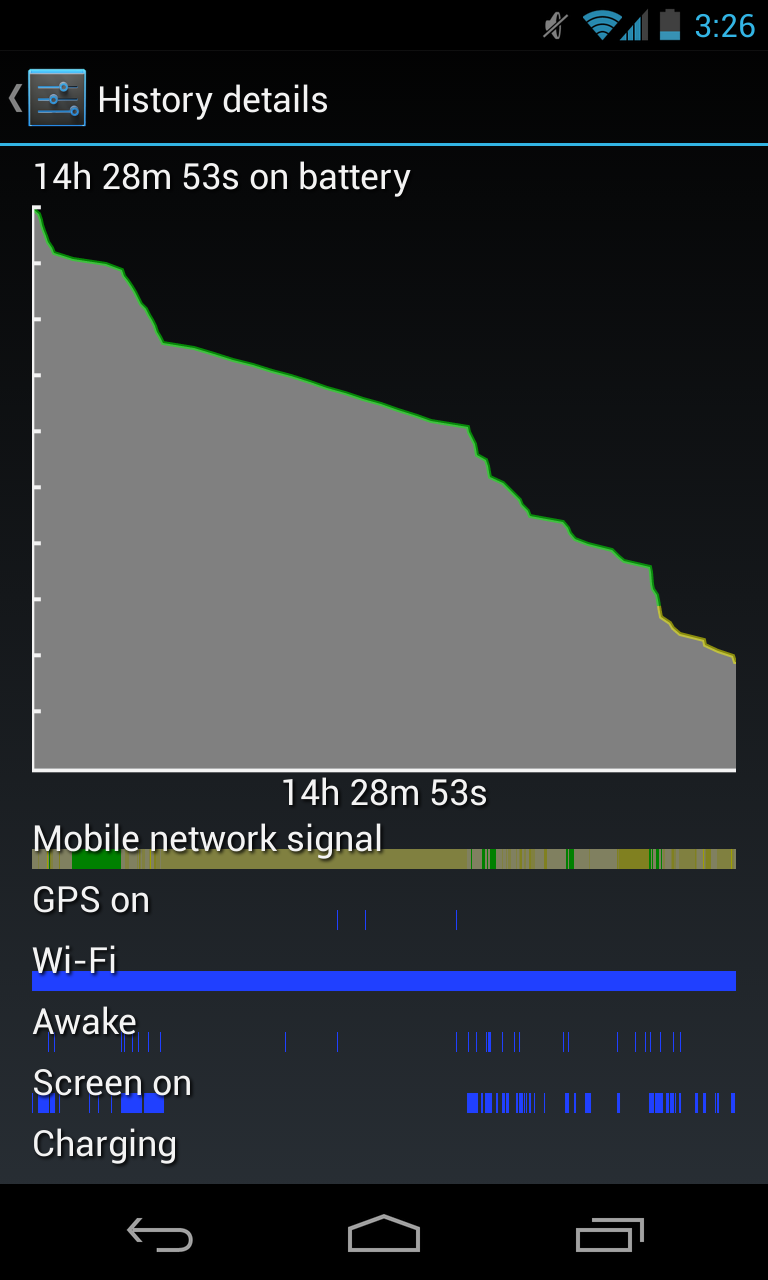
Task: Tap the system back button
Action: 160,1234
